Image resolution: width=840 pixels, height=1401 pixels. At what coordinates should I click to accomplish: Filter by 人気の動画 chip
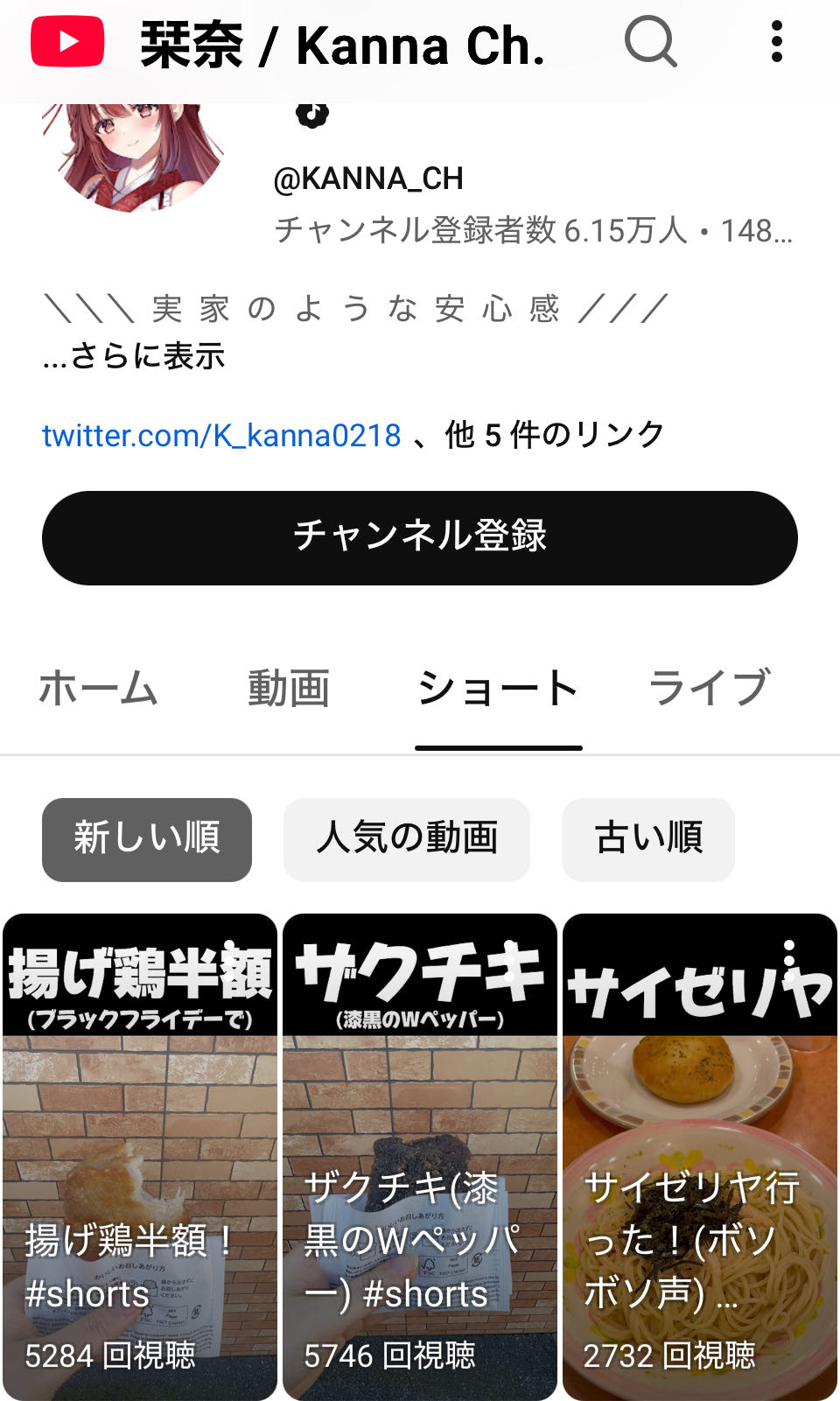coord(407,838)
